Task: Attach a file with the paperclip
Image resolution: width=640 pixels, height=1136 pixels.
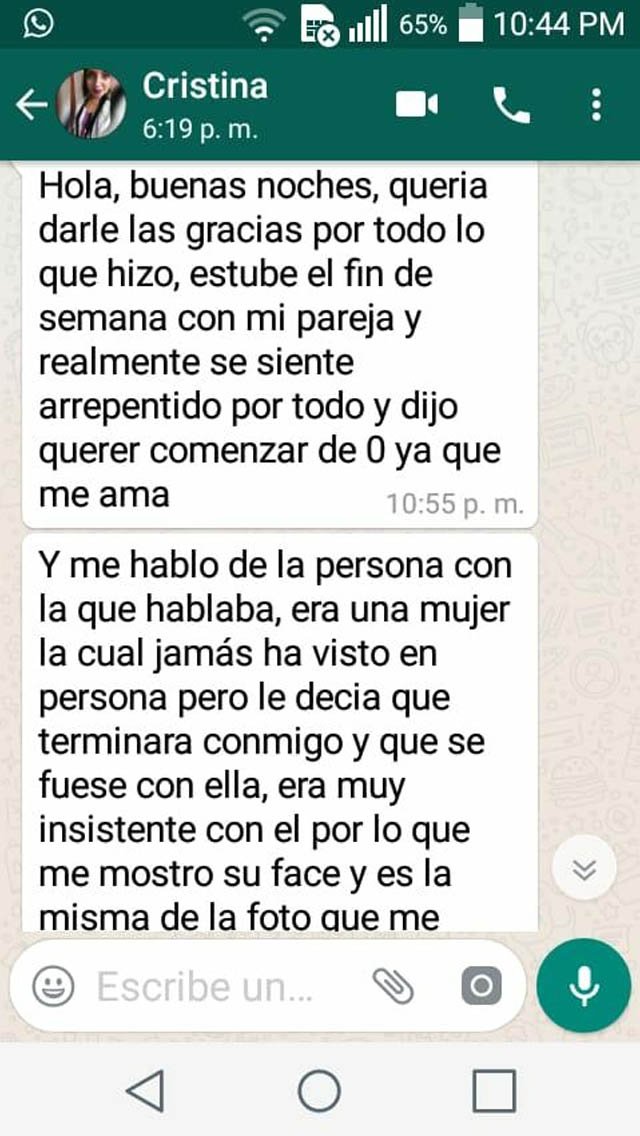Action: coord(393,988)
